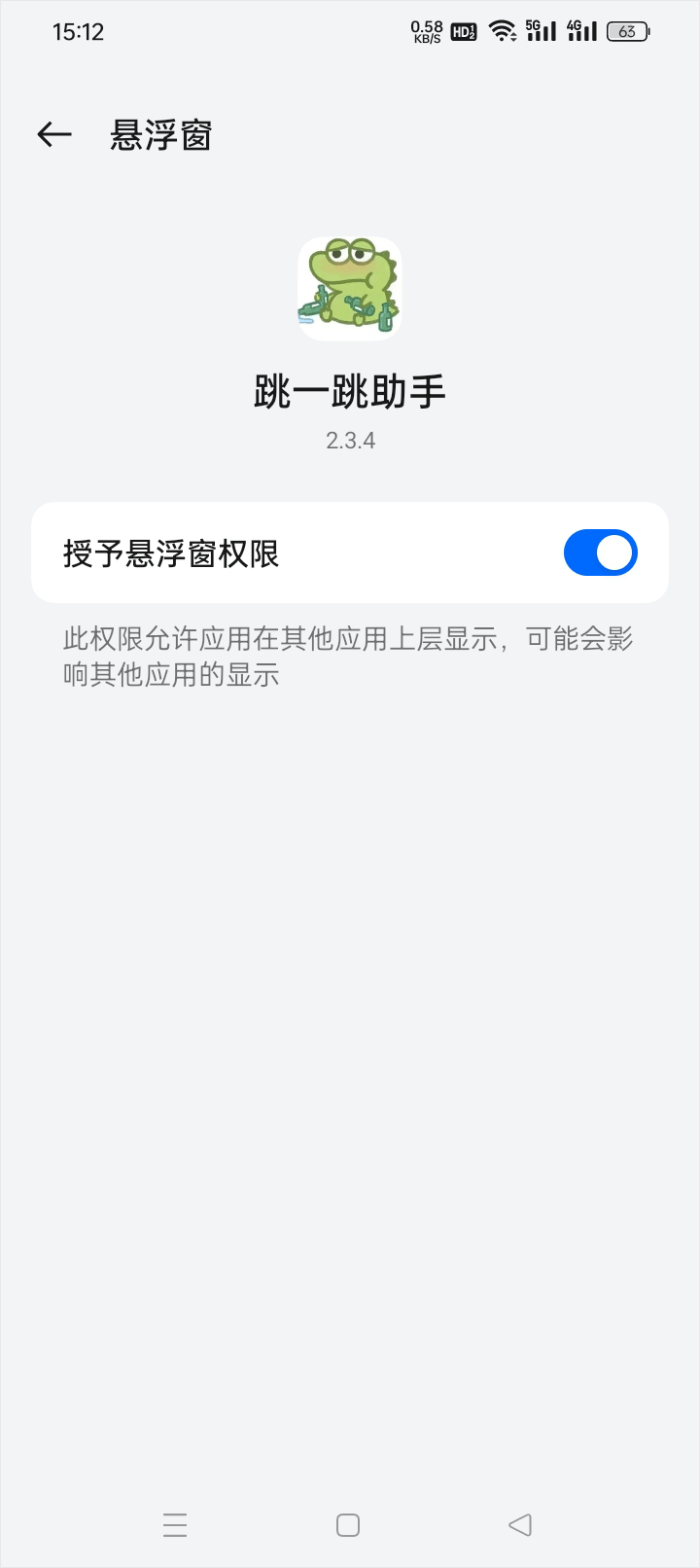Tap the back arrow next to 悬浮窗
Viewport: 700px width, 1568px height.
click(53, 133)
